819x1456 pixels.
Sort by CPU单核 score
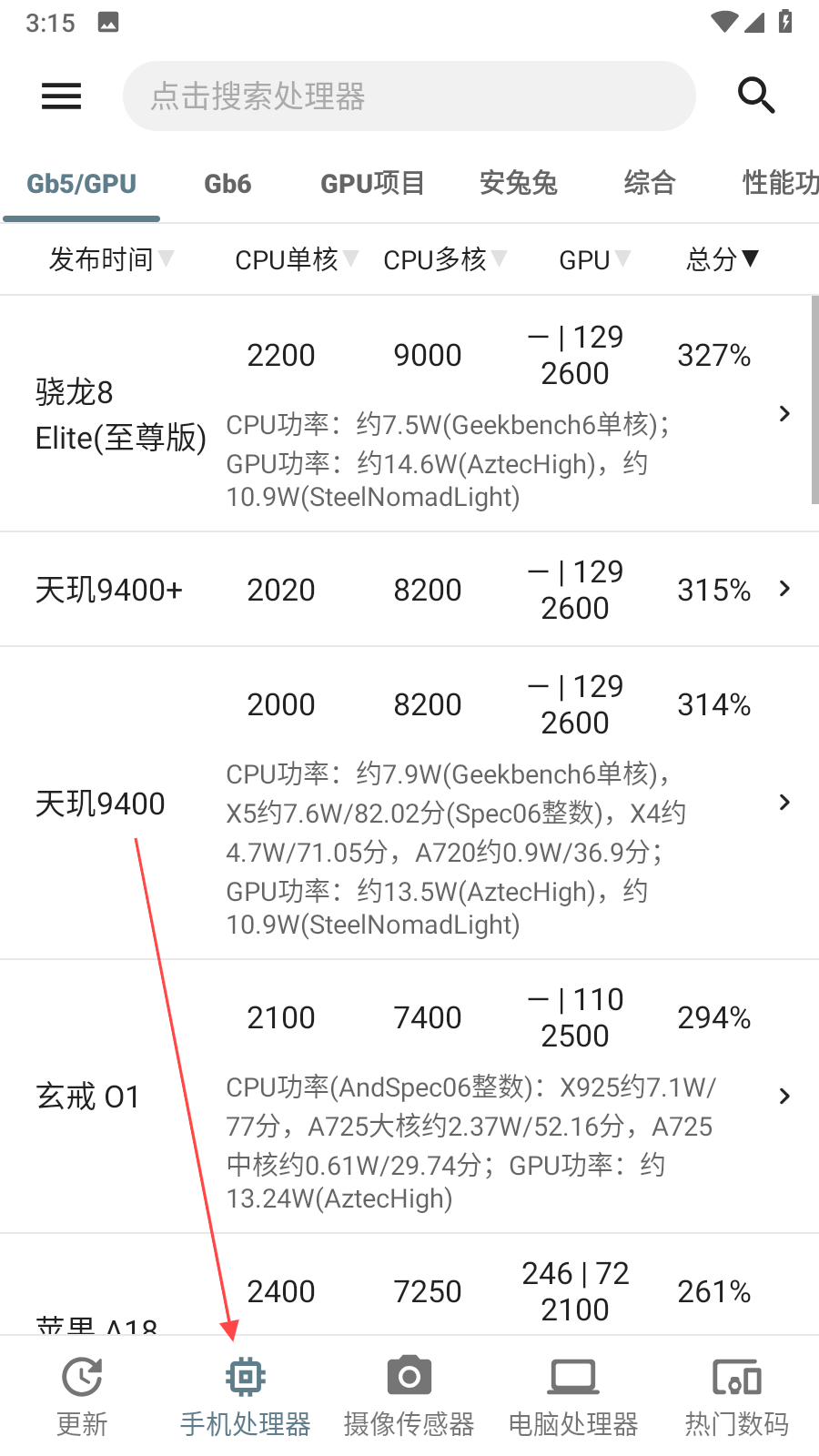pyautogui.click(x=295, y=259)
